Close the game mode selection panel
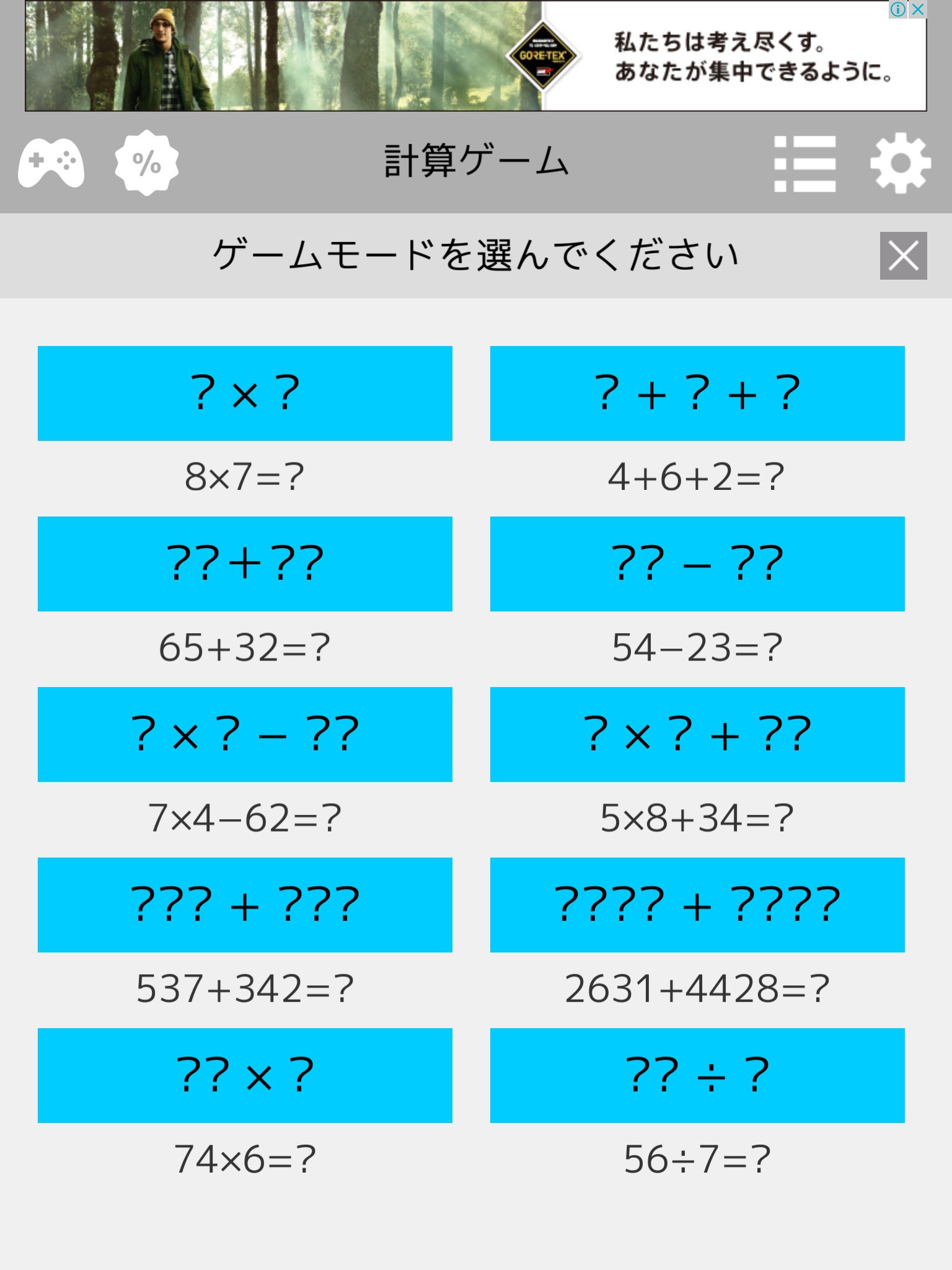The width and height of the screenshot is (952, 1270). 903,255
